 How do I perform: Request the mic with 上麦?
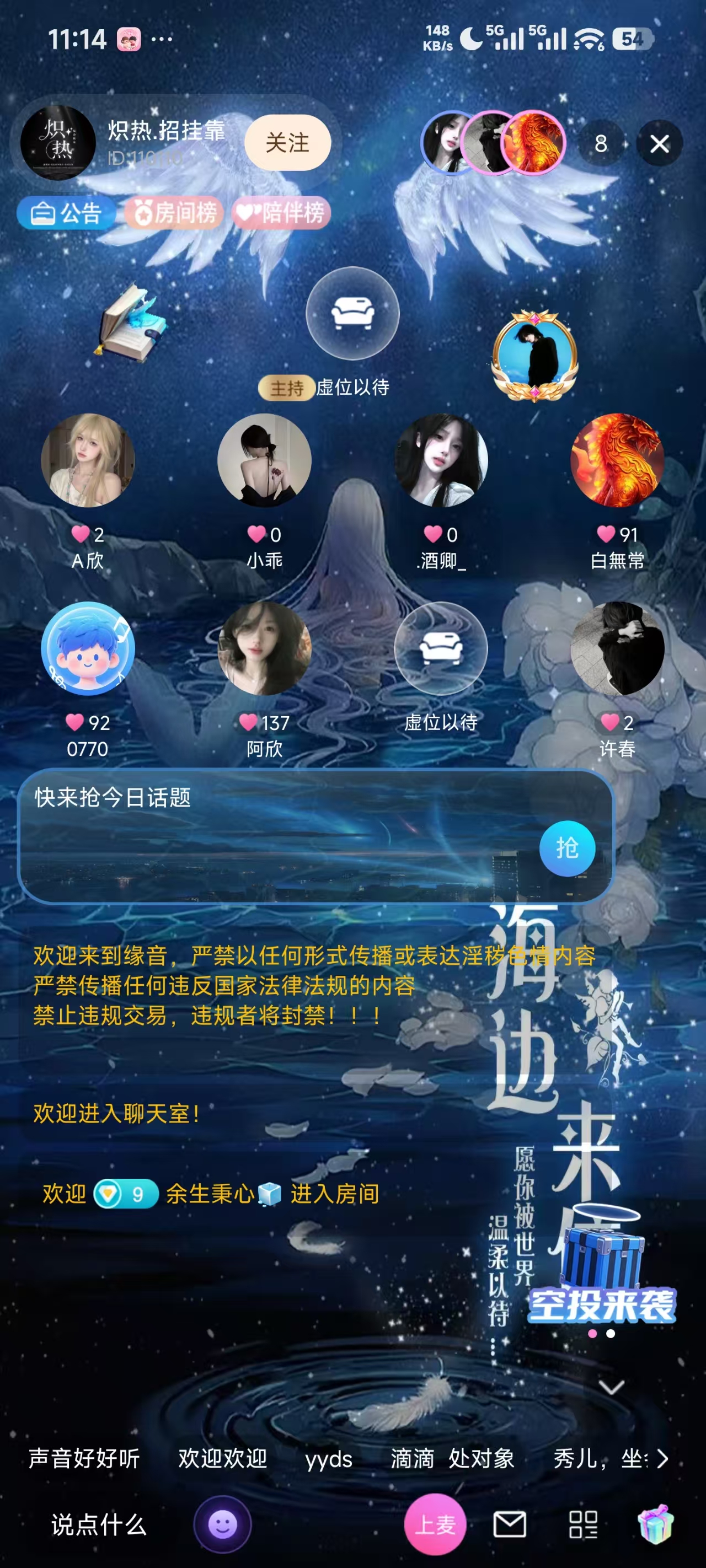point(435,1524)
